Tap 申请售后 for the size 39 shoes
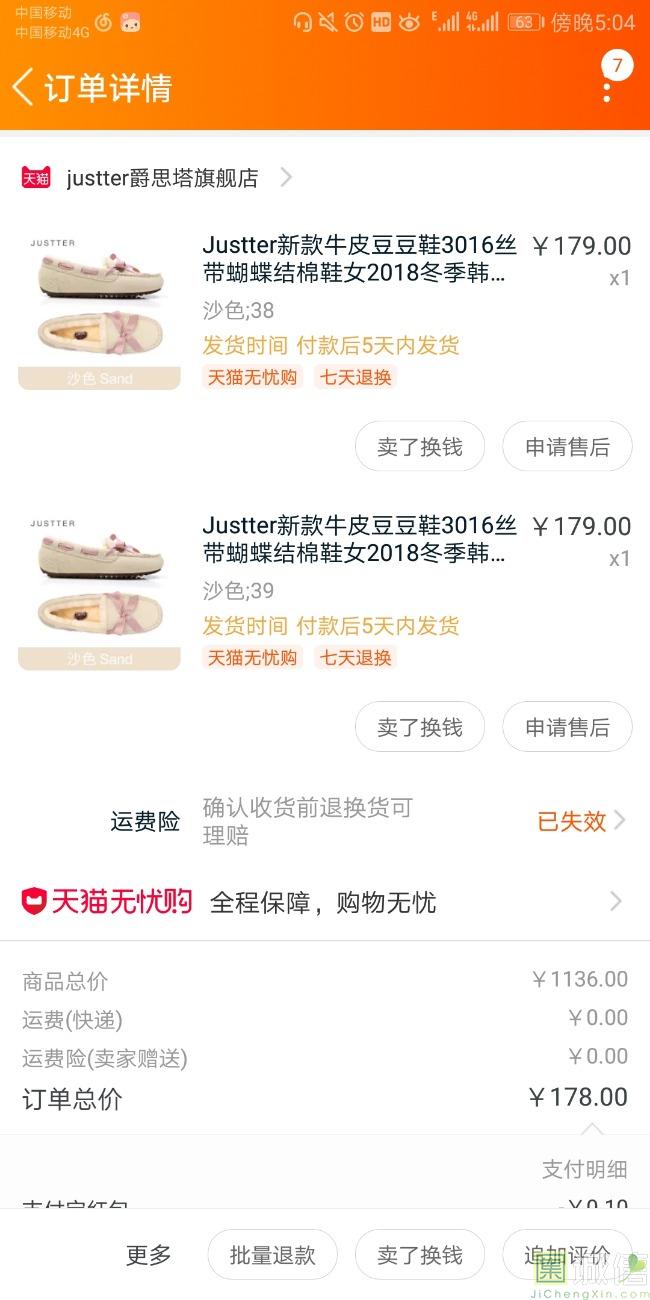The width and height of the screenshot is (650, 1300). tap(567, 727)
